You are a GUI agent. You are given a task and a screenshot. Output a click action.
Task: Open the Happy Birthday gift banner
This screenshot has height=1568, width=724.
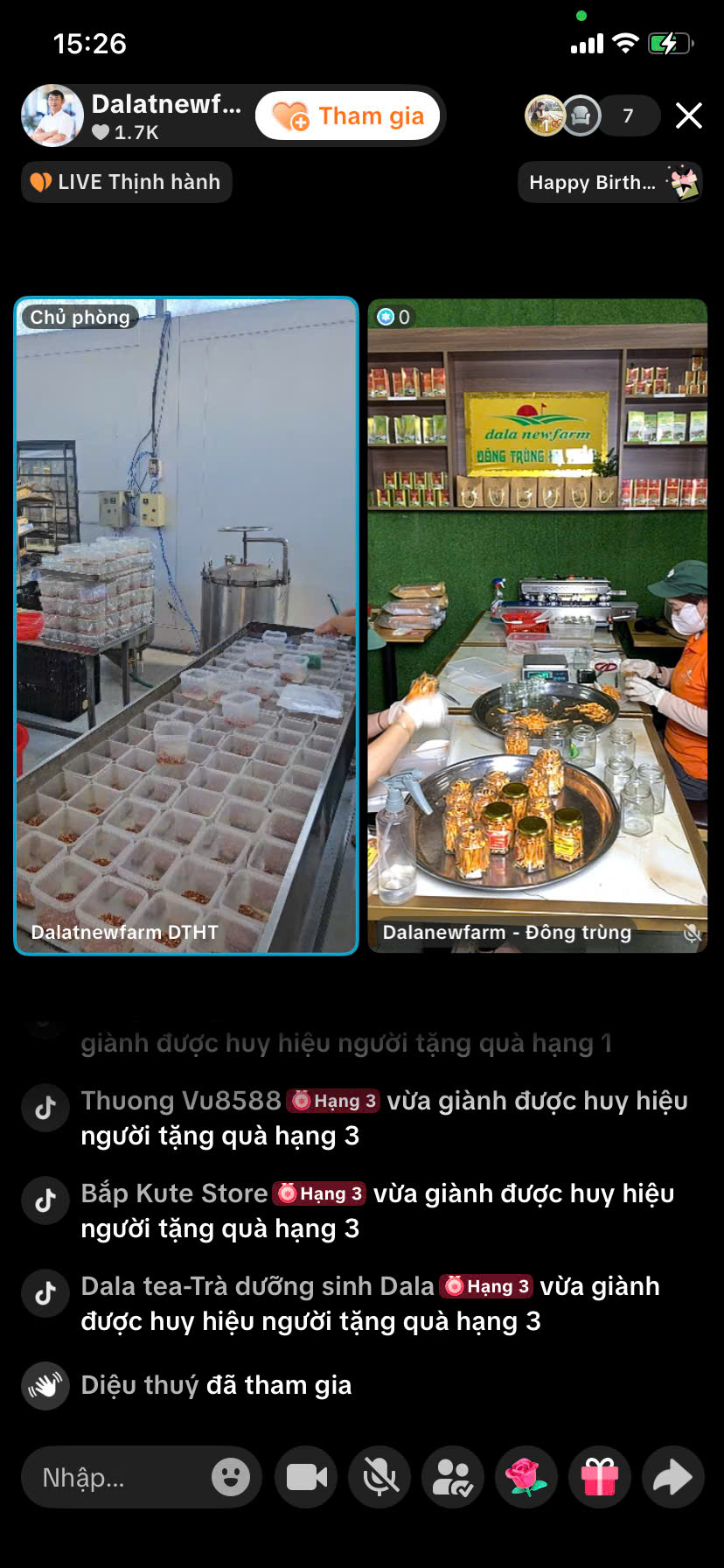coord(610,182)
